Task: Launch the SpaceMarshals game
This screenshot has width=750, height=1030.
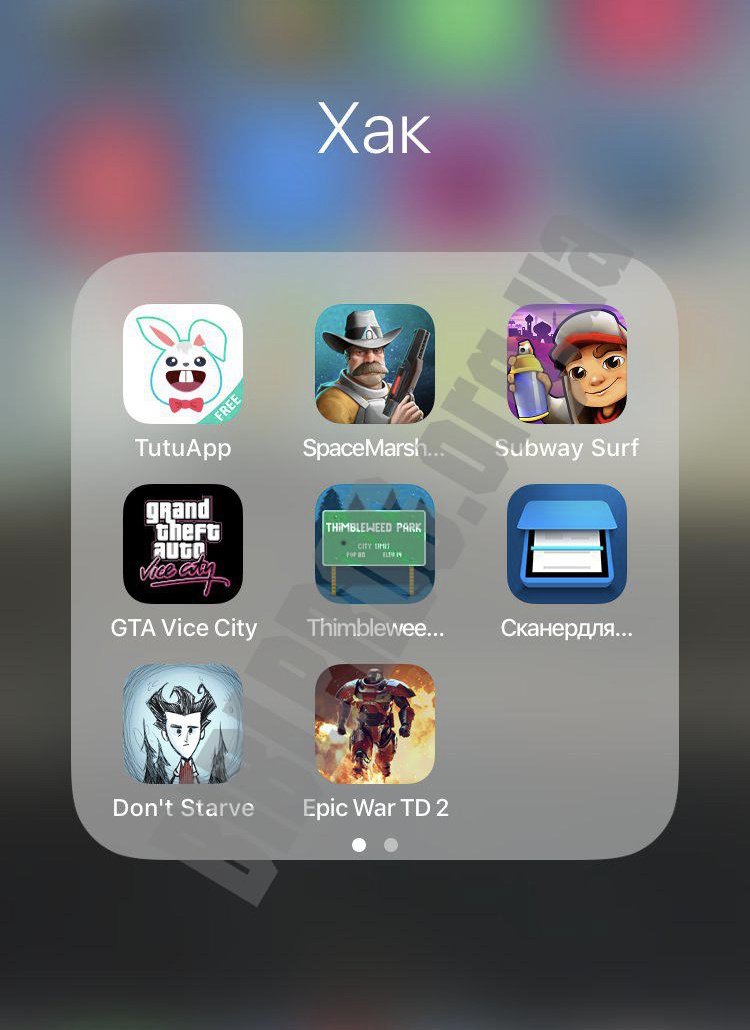Action: 375,364
